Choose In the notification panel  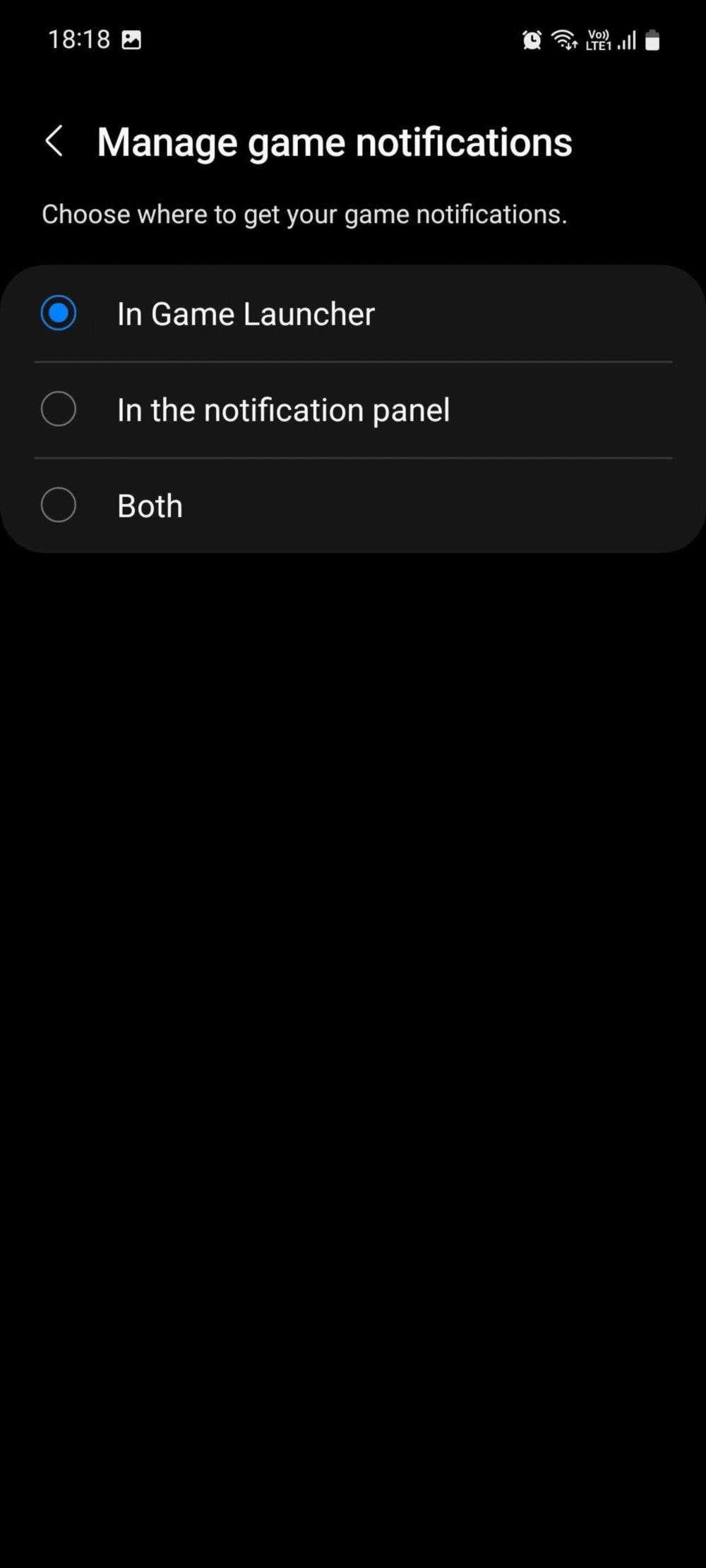coord(59,409)
